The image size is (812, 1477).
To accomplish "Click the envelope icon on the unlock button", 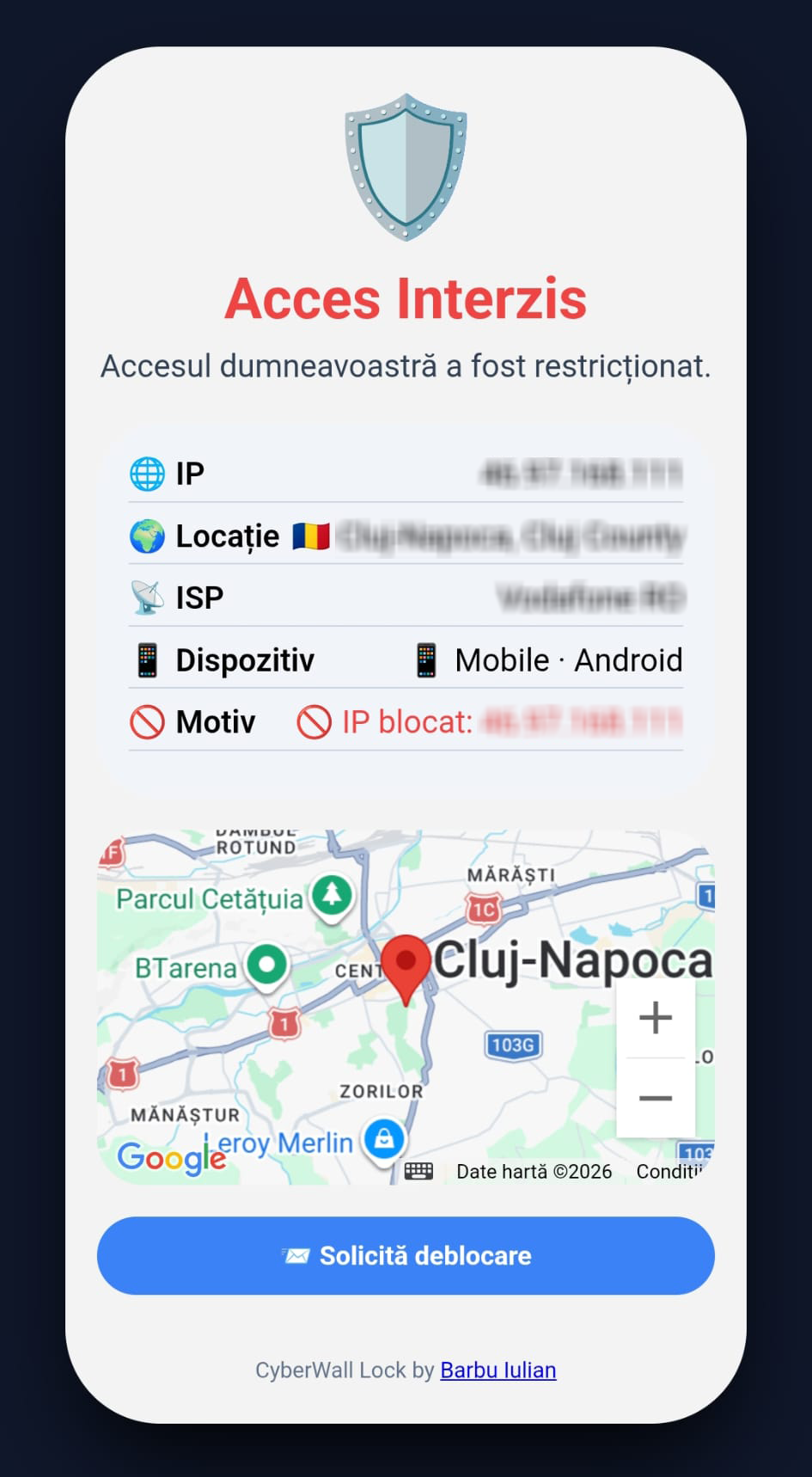I will pyautogui.click(x=295, y=1255).
